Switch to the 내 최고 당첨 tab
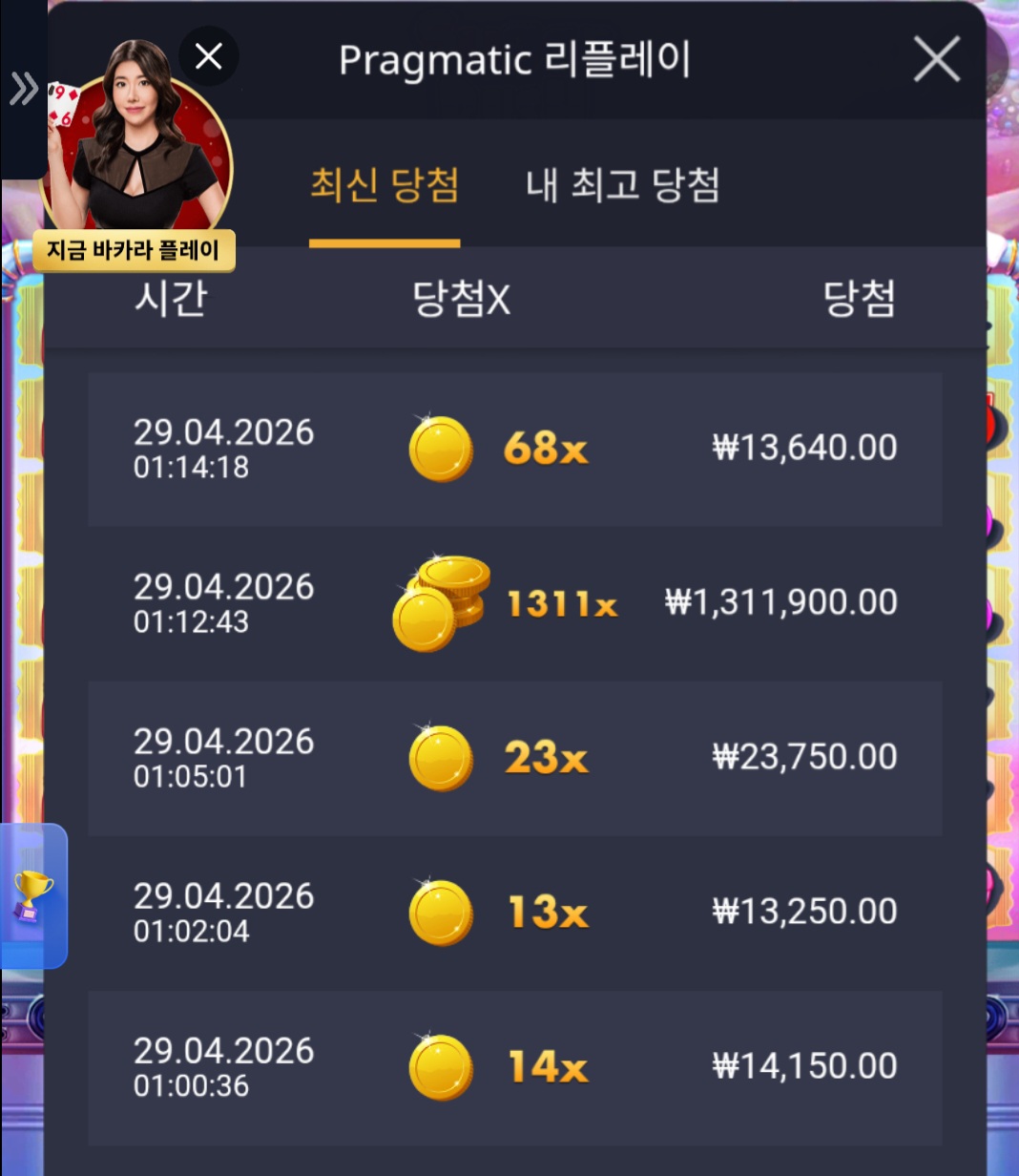Image resolution: width=1019 pixels, height=1176 pixels. click(x=622, y=185)
